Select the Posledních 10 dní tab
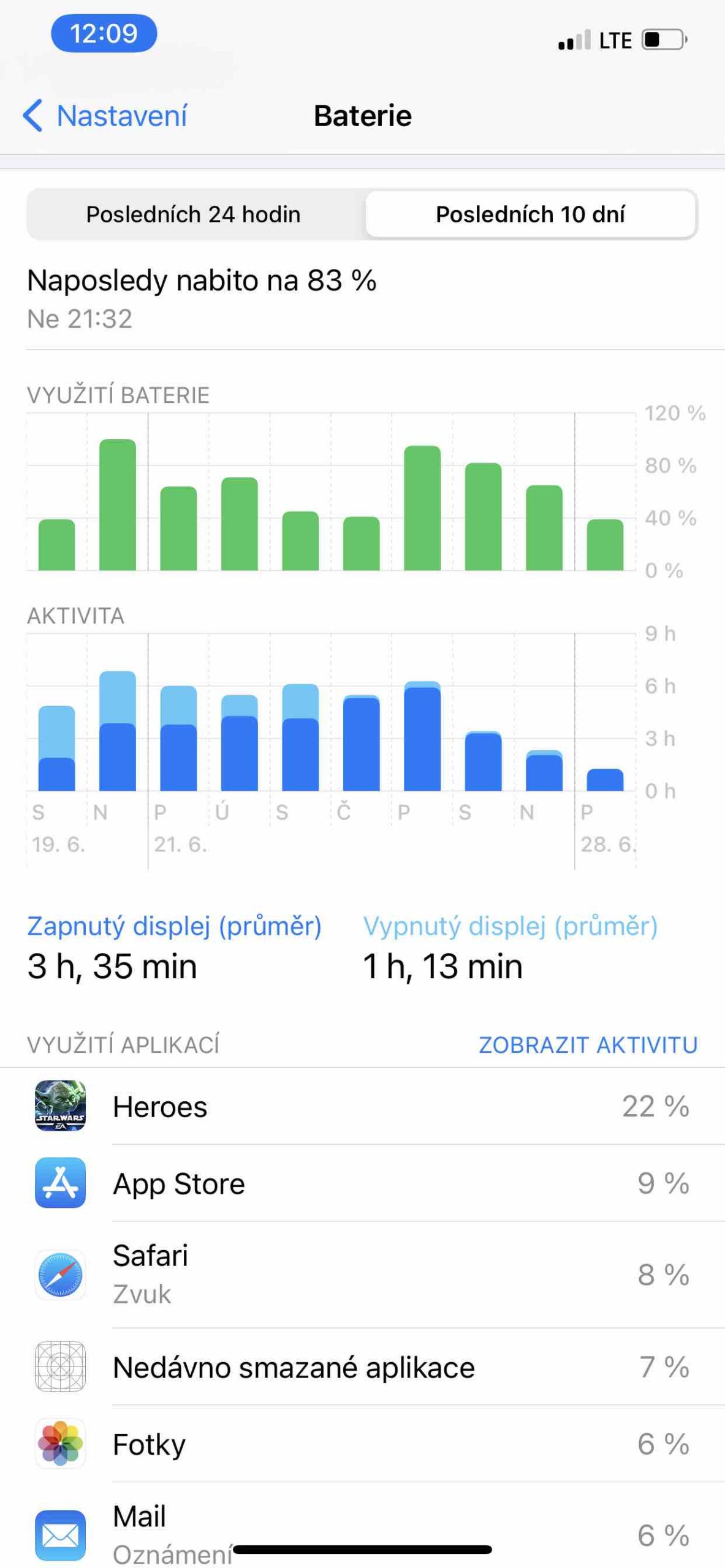725x1568 pixels. 530,214
